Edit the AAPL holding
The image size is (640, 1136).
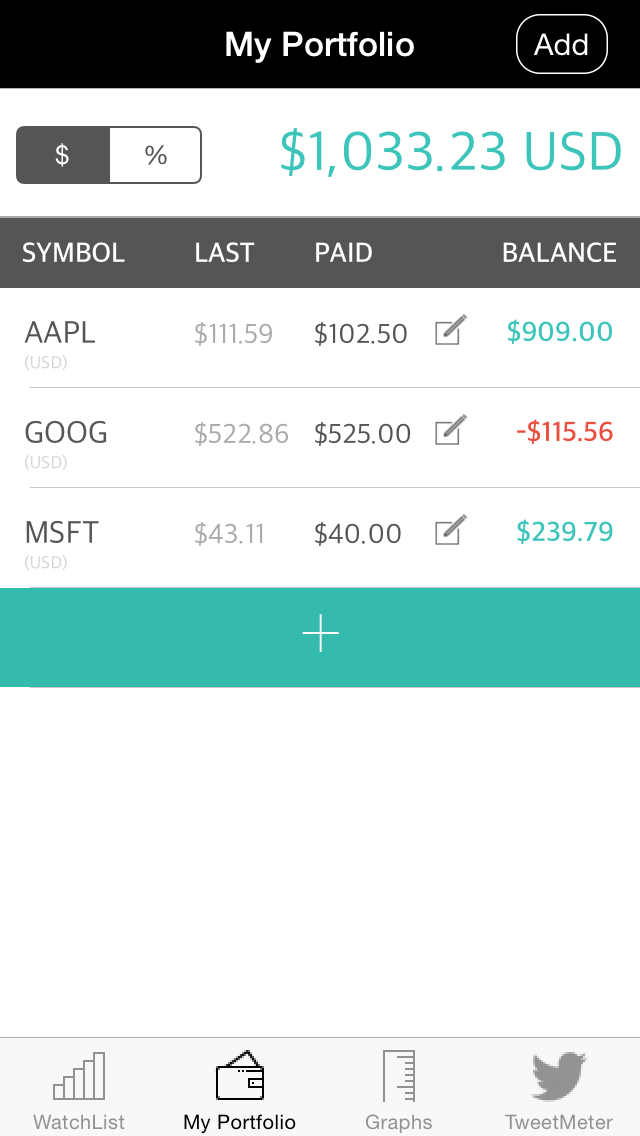(x=450, y=331)
